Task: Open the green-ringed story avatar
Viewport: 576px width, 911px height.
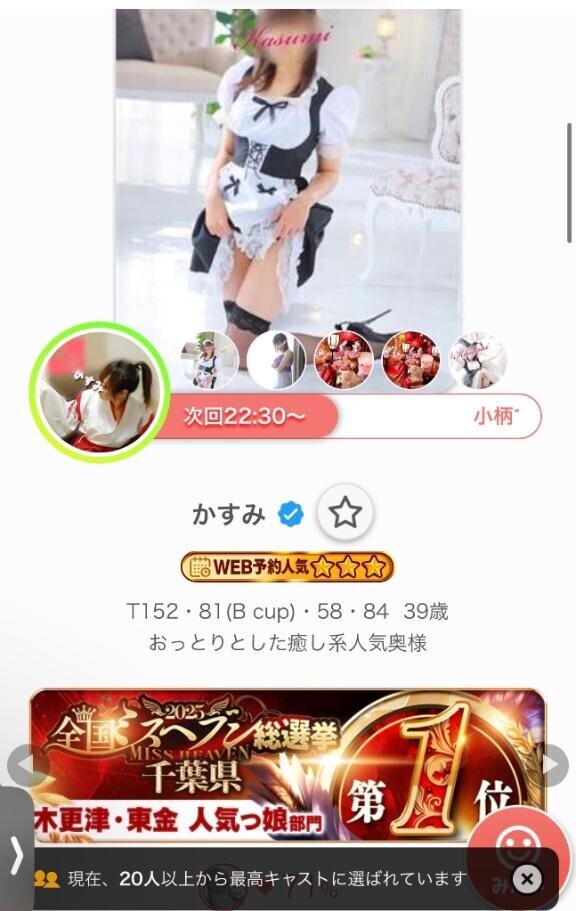Action: point(99,392)
